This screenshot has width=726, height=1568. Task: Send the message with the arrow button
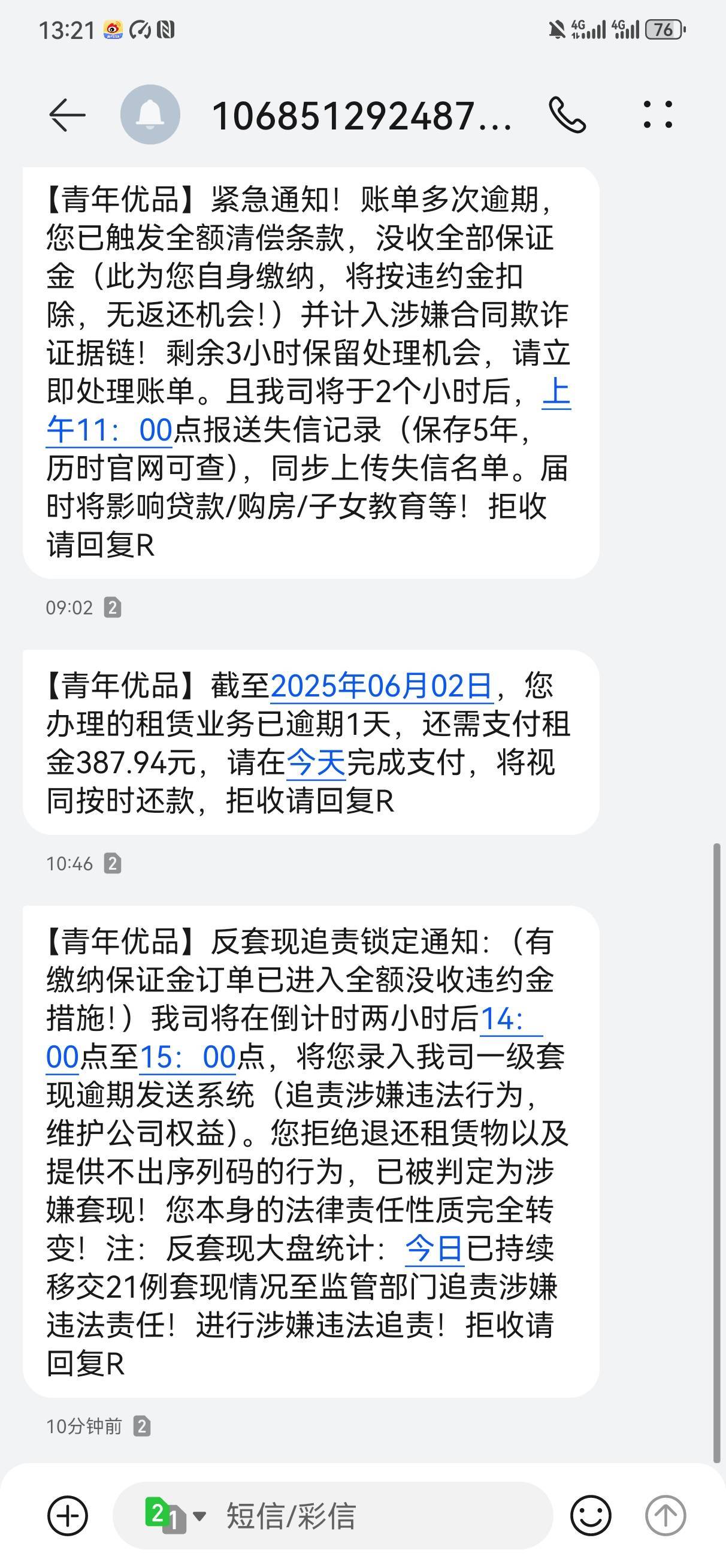(x=665, y=1516)
